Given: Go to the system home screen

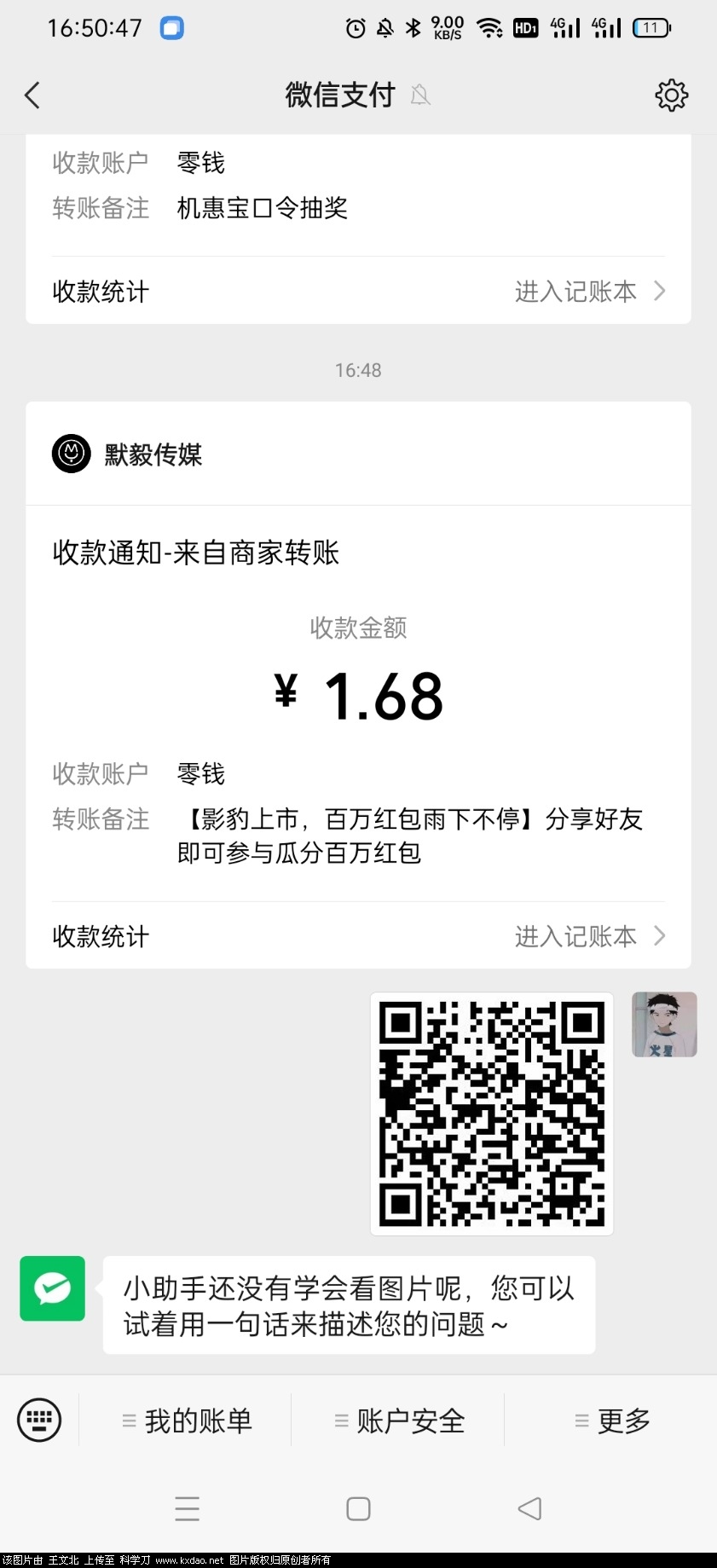Looking at the screenshot, I should (358, 1509).
